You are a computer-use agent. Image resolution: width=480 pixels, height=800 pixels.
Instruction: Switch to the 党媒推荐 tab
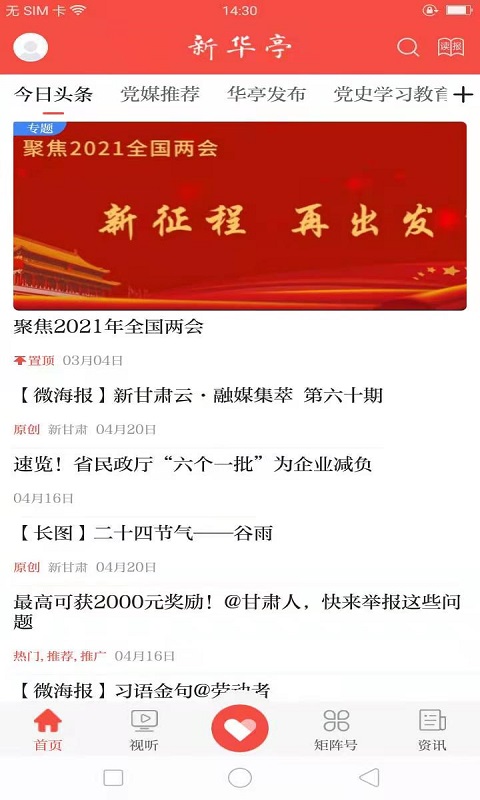point(160,94)
